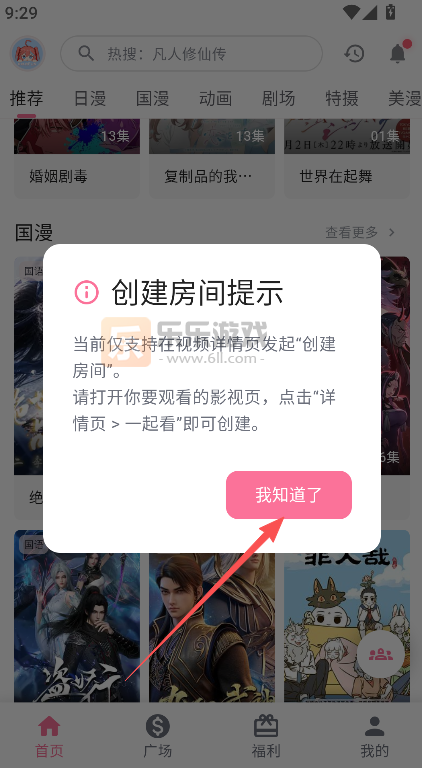Switch to the 国漫 tab
The image size is (422, 768).
pyautogui.click(x=152, y=98)
